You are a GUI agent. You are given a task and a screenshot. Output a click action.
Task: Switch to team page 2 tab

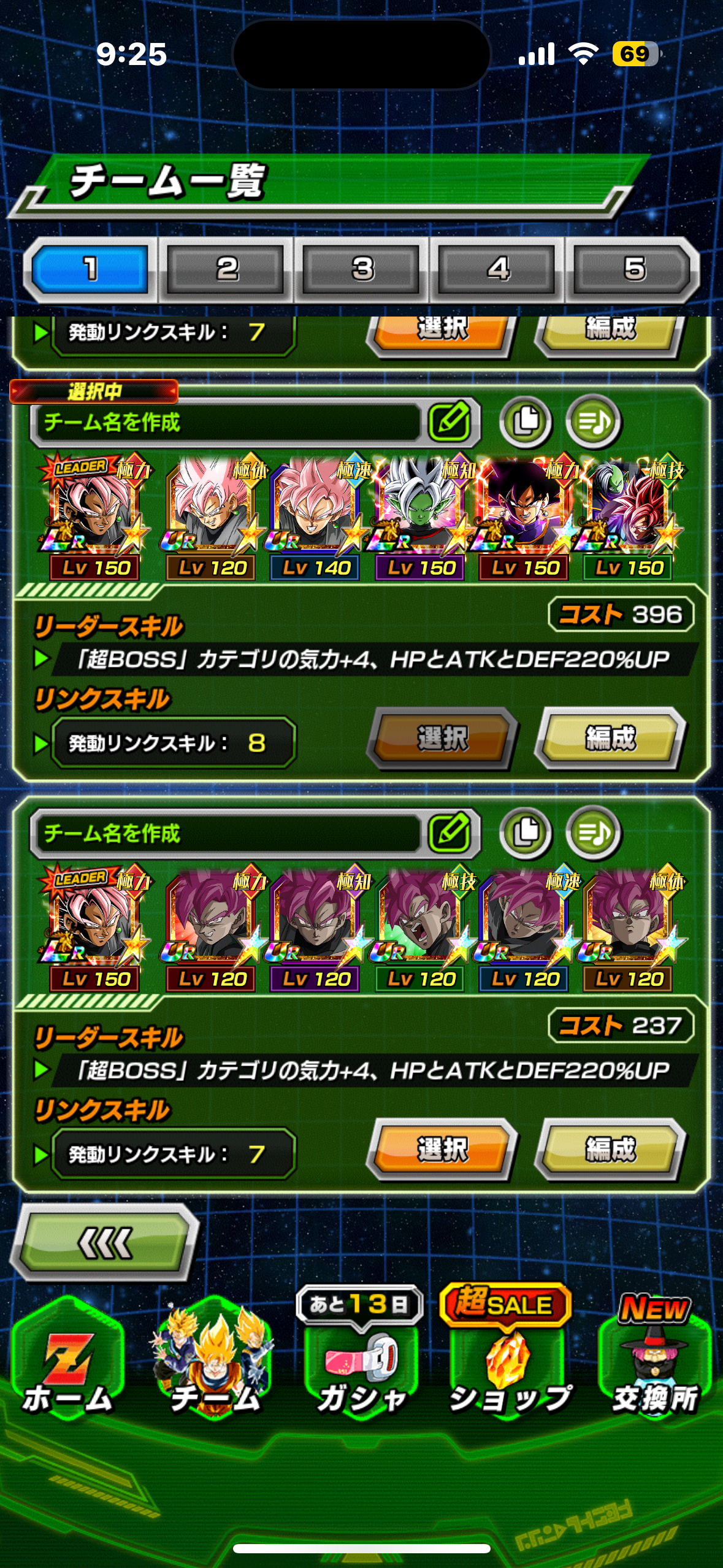[226, 269]
